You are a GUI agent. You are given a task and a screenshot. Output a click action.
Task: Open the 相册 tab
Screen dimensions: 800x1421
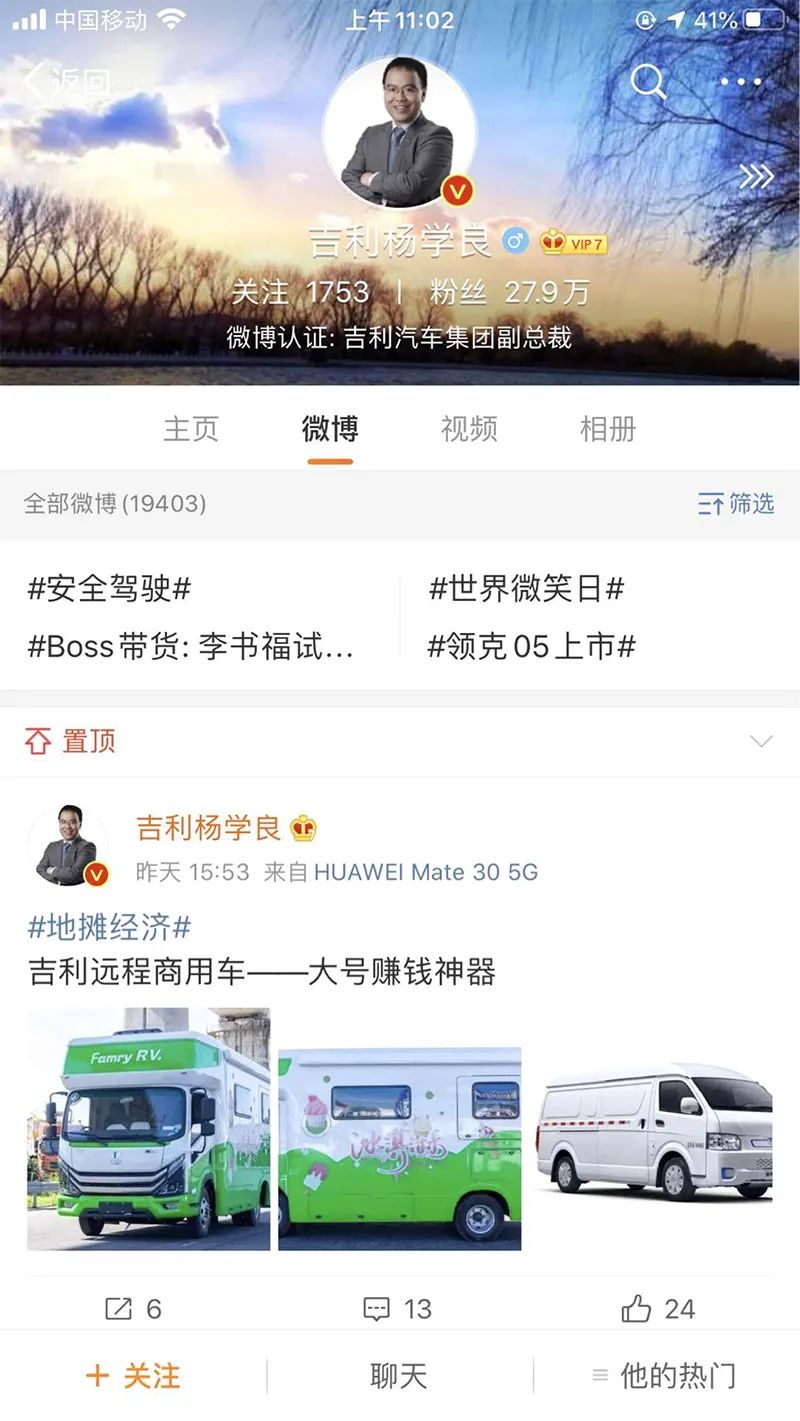point(607,430)
